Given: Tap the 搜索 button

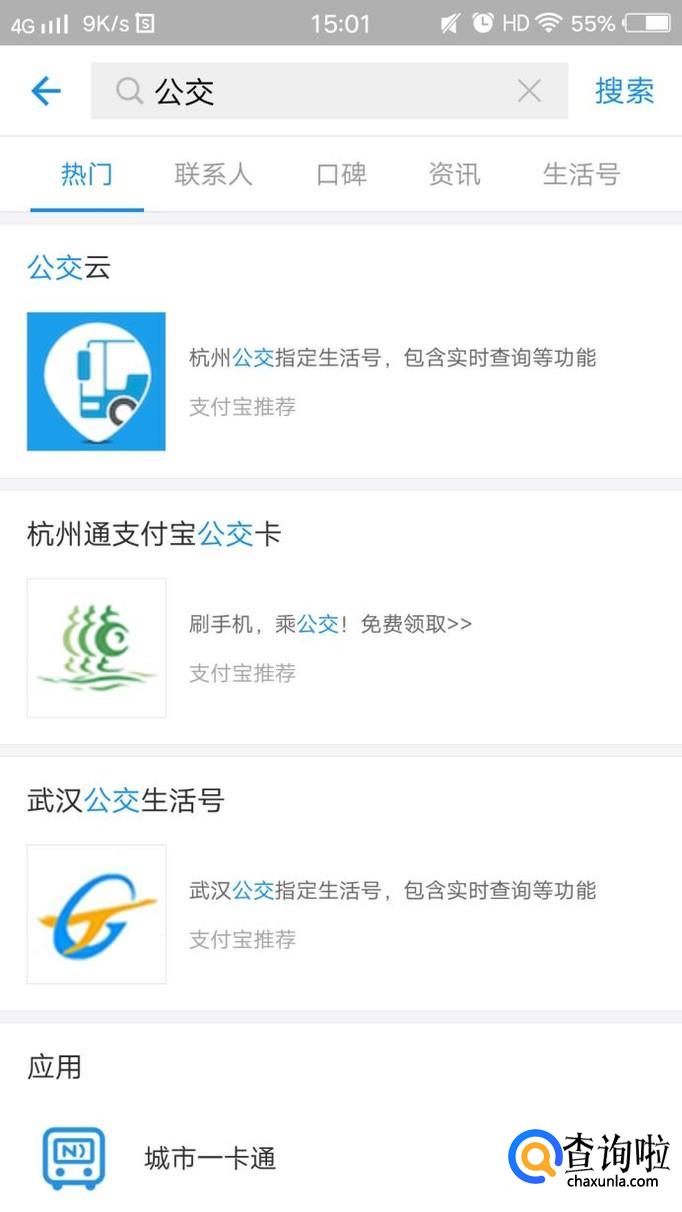Looking at the screenshot, I should (624, 92).
